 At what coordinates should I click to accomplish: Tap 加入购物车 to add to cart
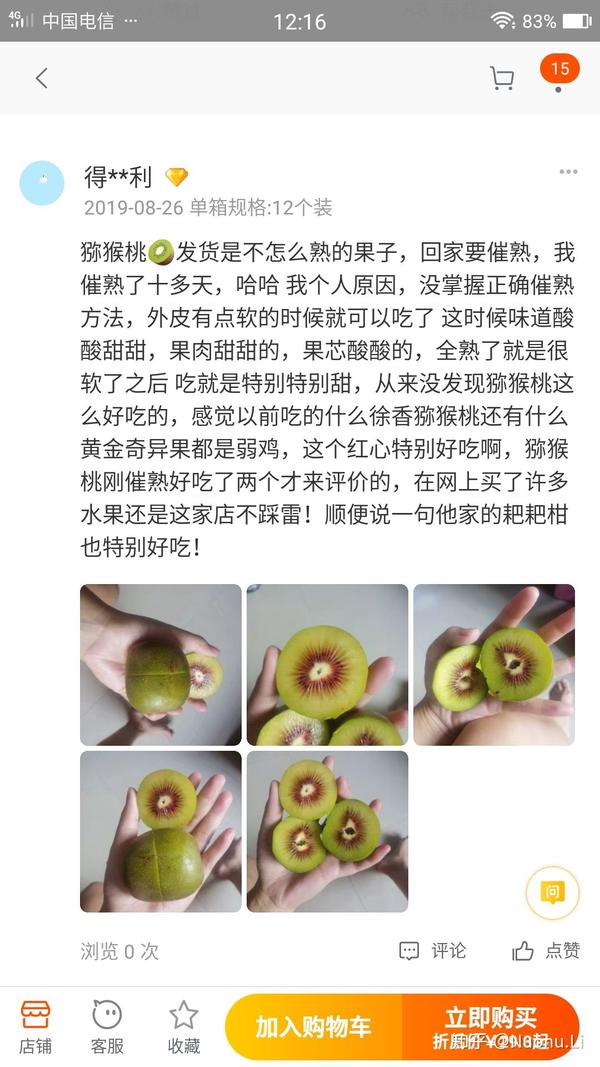click(313, 1027)
